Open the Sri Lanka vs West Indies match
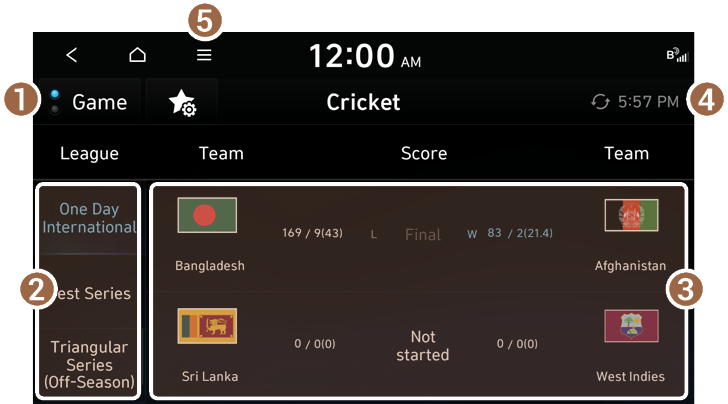The width and height of the screenshot is (728, 404). click(420, 345)
